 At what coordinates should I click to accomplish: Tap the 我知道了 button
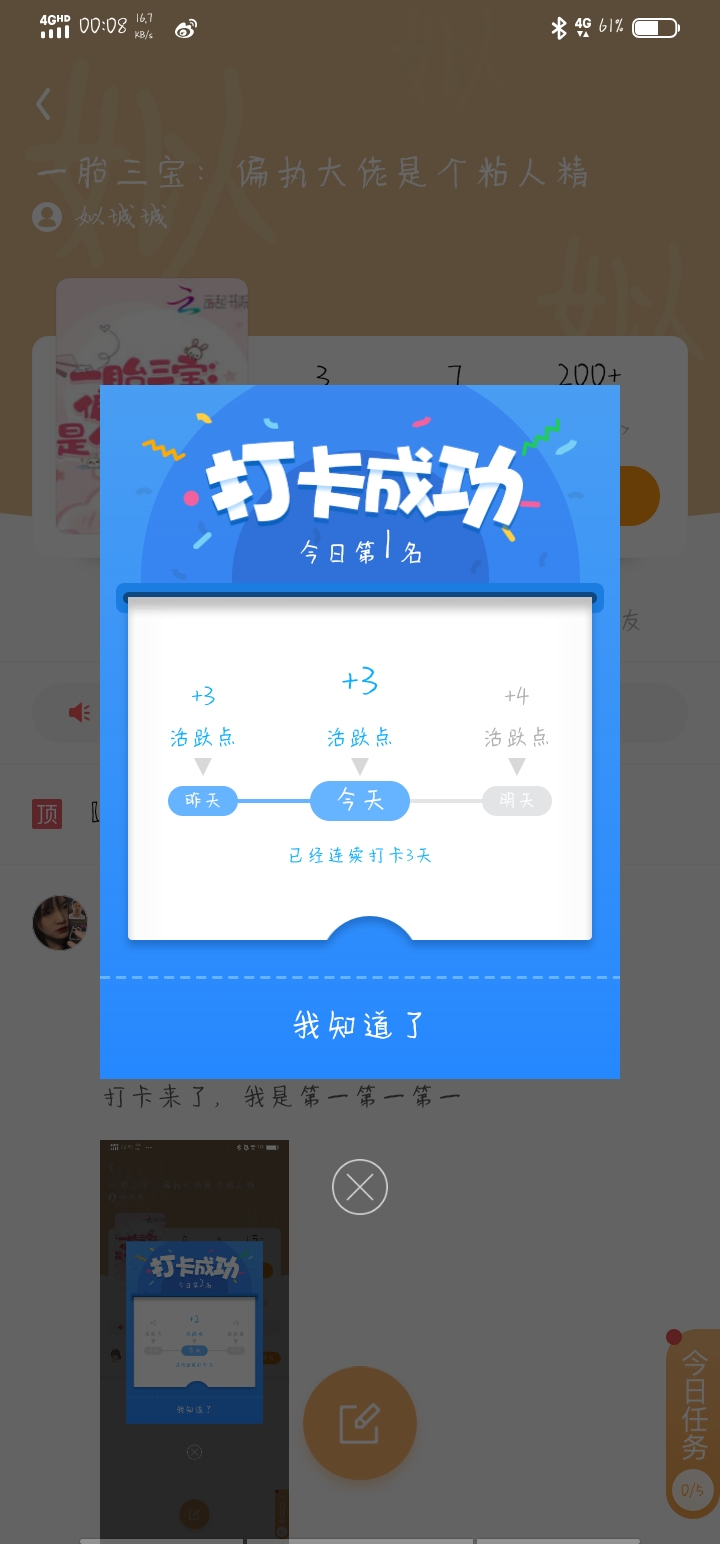[x=359, y=1025]
